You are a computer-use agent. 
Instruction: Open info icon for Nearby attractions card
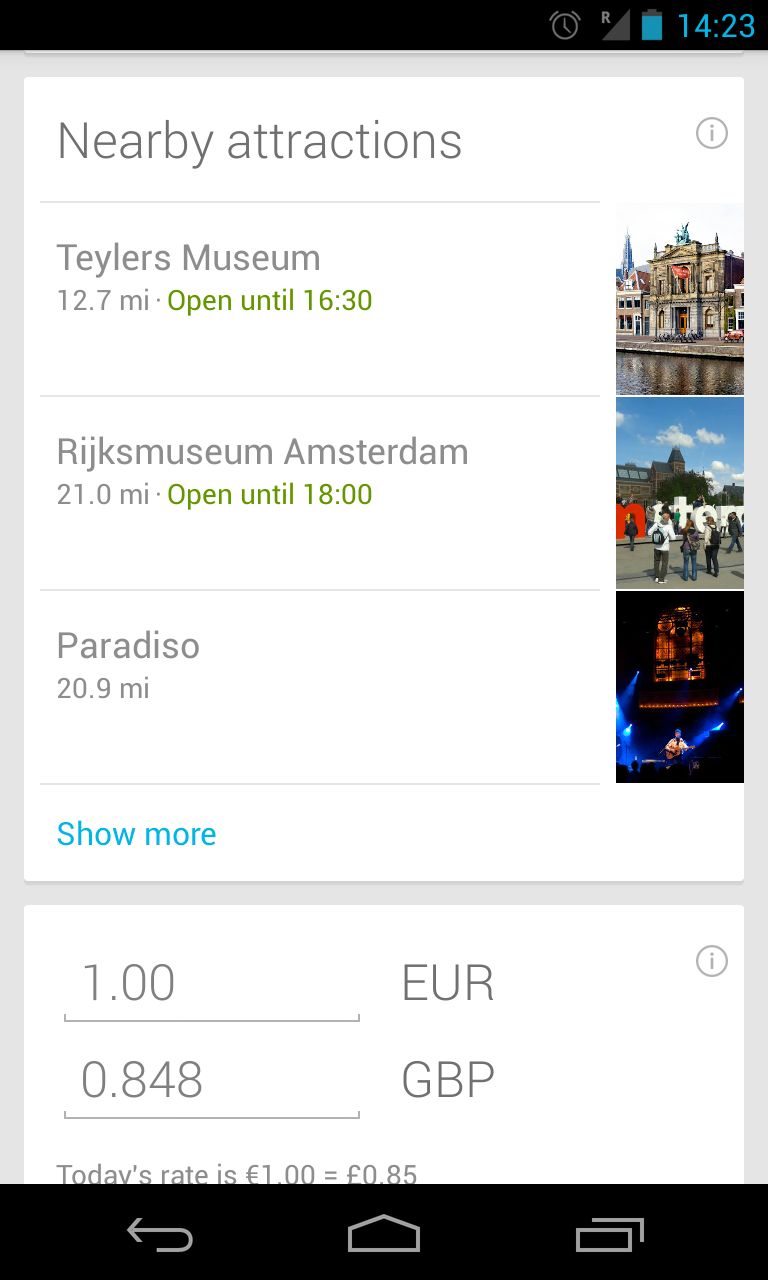pos(711,133)
